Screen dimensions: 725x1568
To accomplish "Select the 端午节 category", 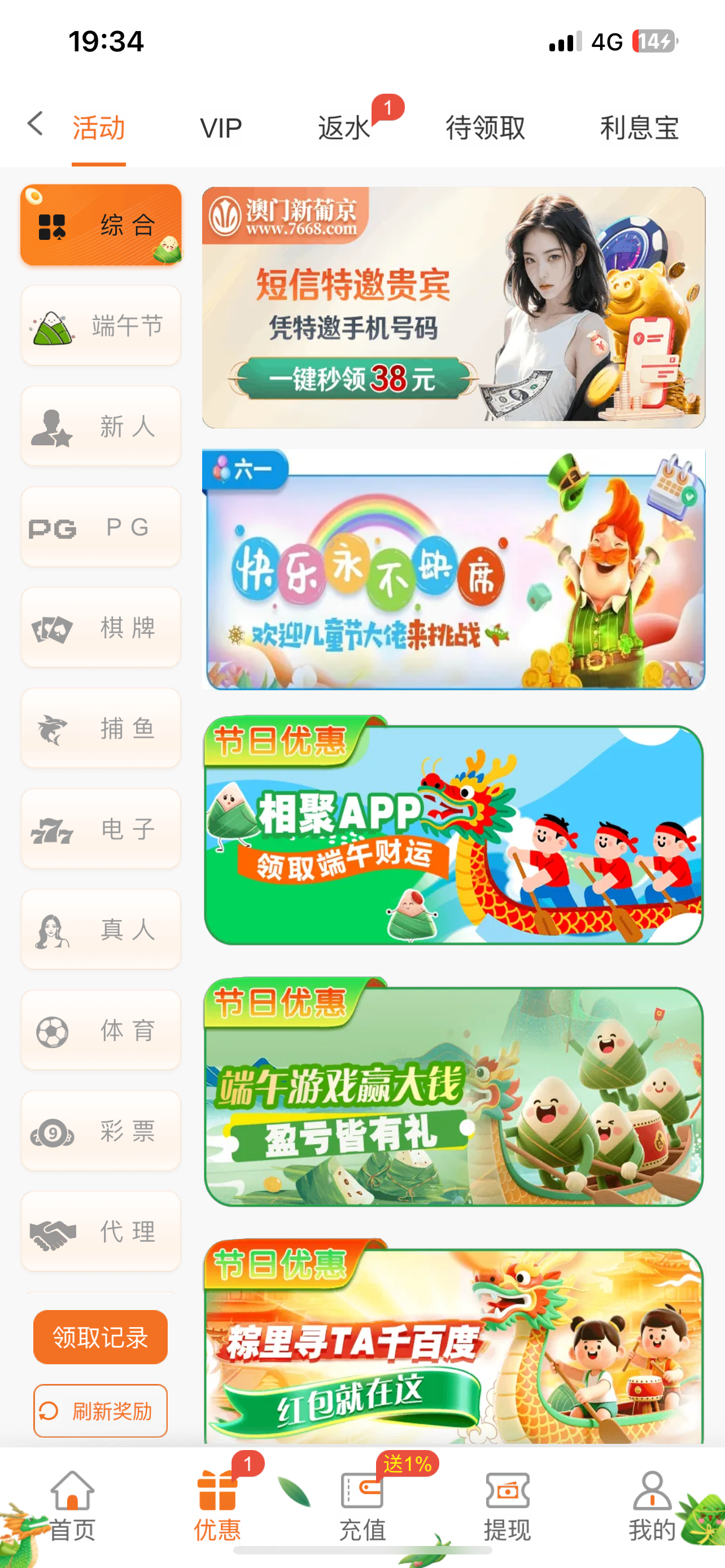I will coord(101,326).
